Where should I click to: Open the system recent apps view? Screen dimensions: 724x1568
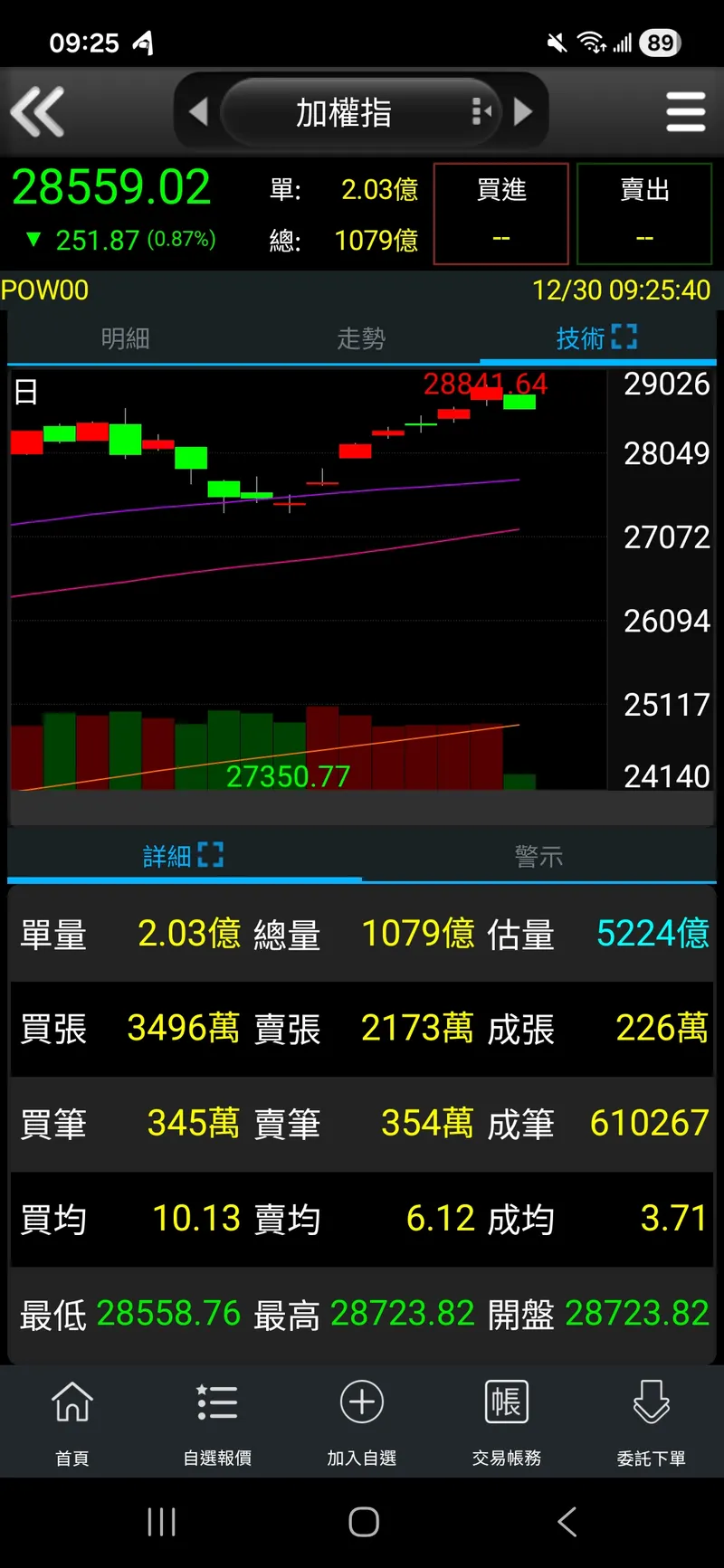(161, 1522)
